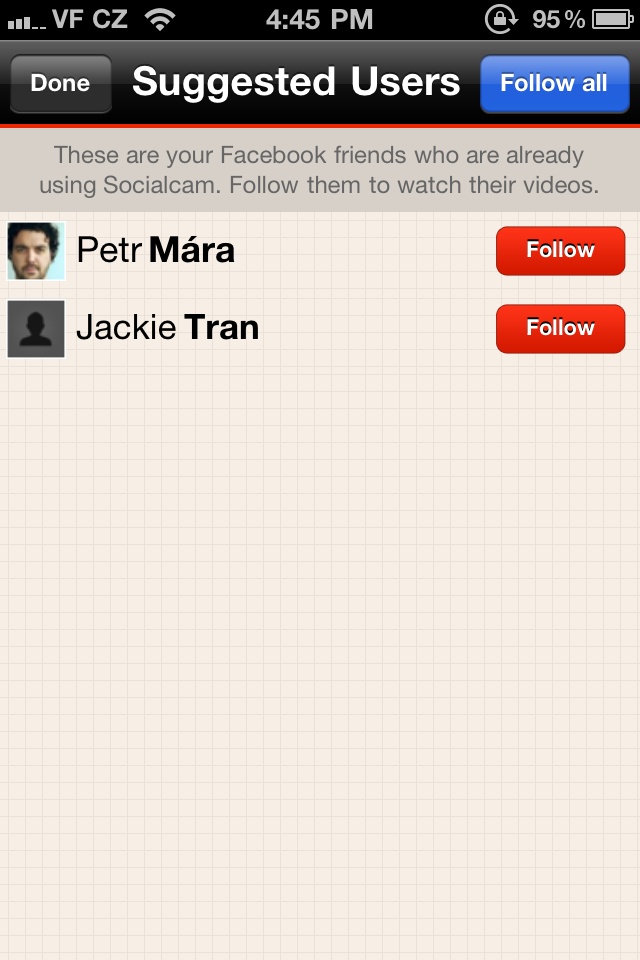The height and width of the screenshot is (960, 640).
Task: Tap the Done button
Action: point(60,84)
